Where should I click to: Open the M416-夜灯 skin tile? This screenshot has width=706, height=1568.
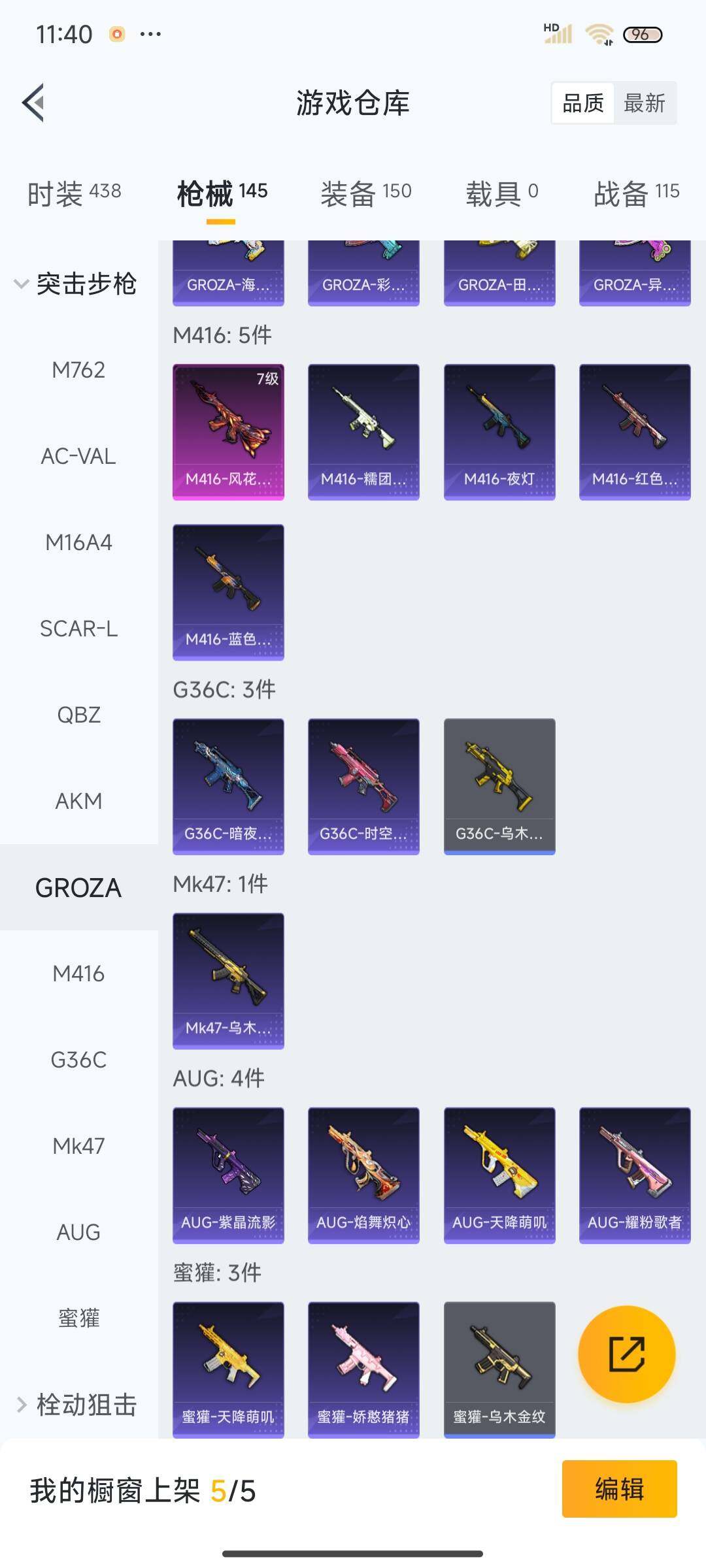click(499, 432)
